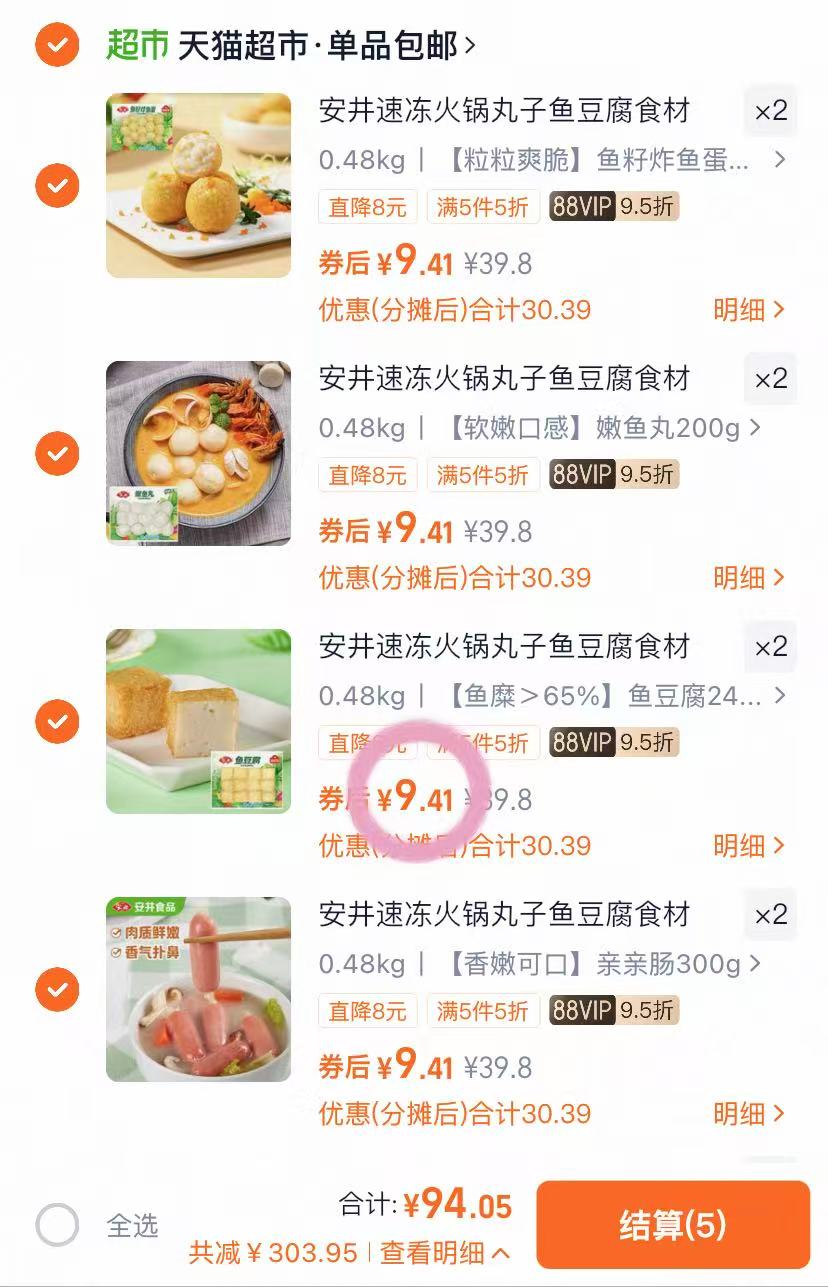Tap the 满5件5折 badge on the 嫩鱼丸 item
The width and height of the screenshot is (828, 1287).
(484, 475)
